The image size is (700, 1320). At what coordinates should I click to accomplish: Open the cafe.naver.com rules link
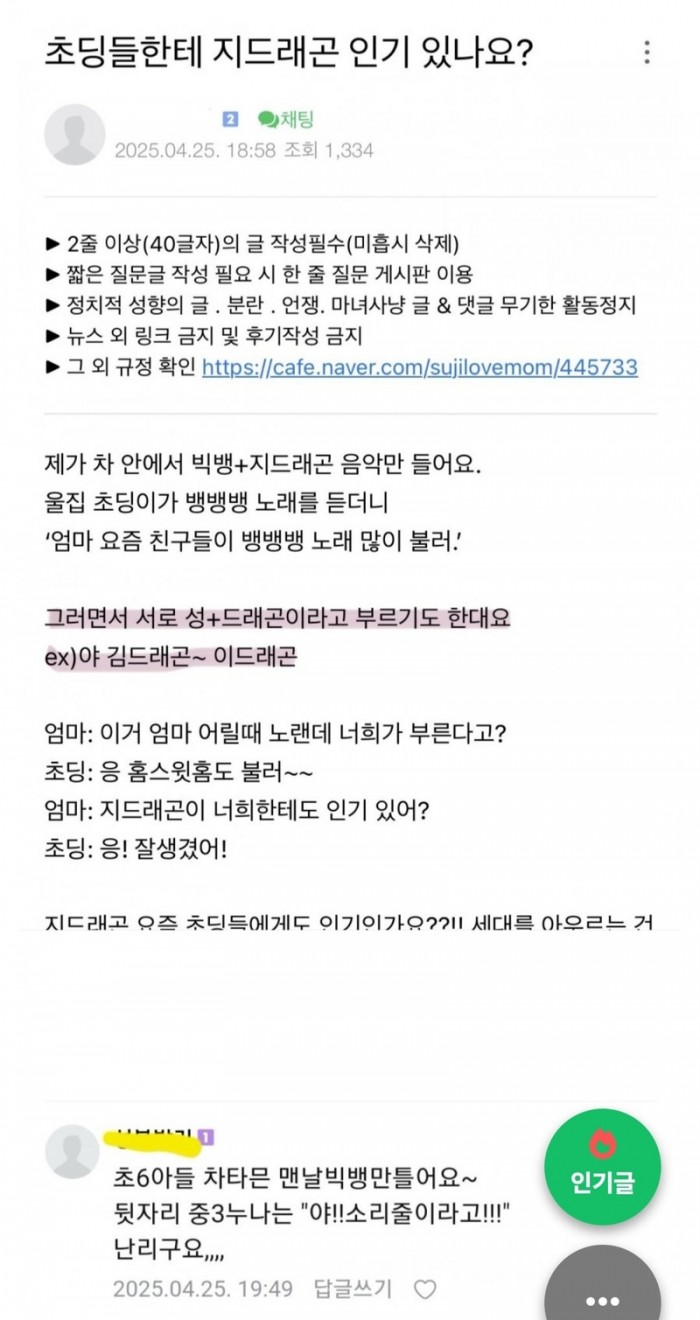click(419, 367)
